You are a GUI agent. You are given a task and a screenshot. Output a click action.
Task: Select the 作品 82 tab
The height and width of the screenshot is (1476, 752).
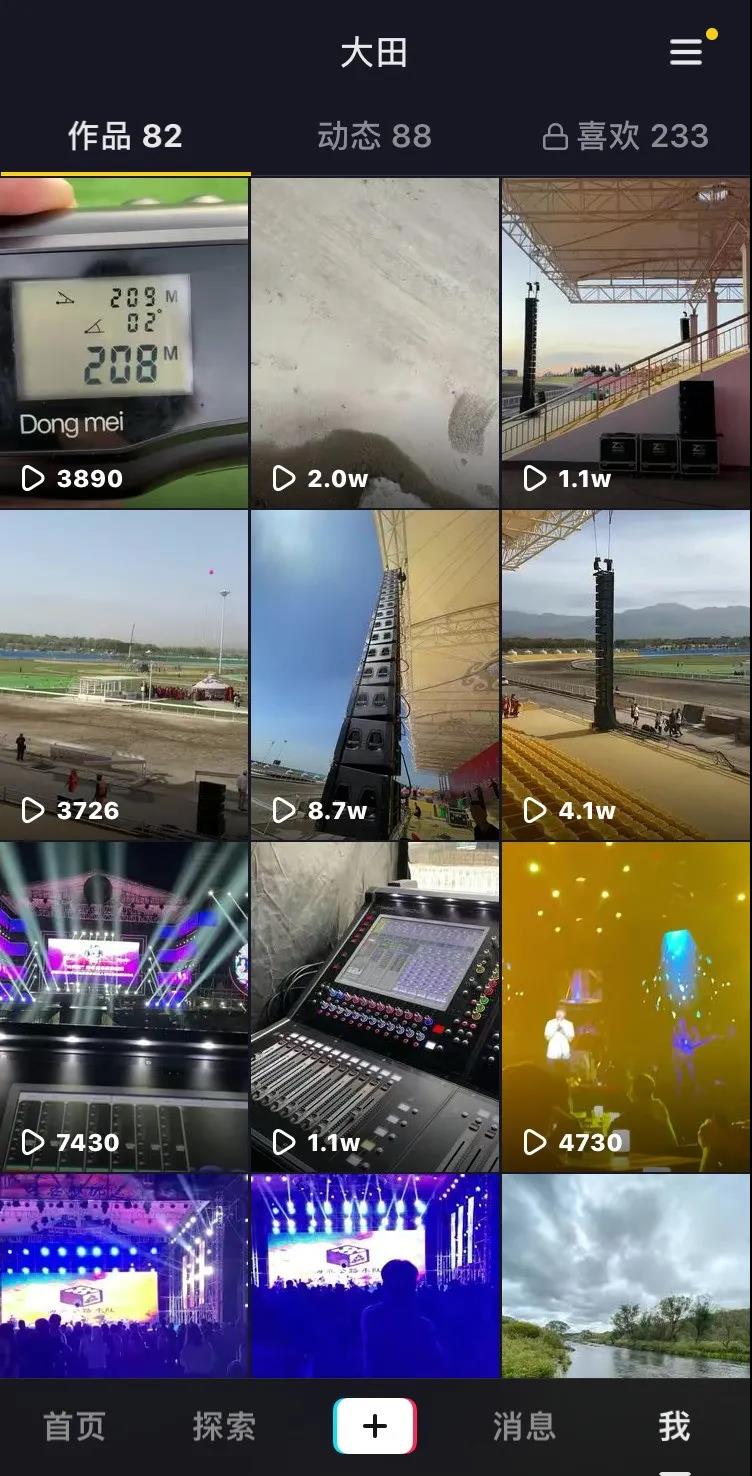125,136
